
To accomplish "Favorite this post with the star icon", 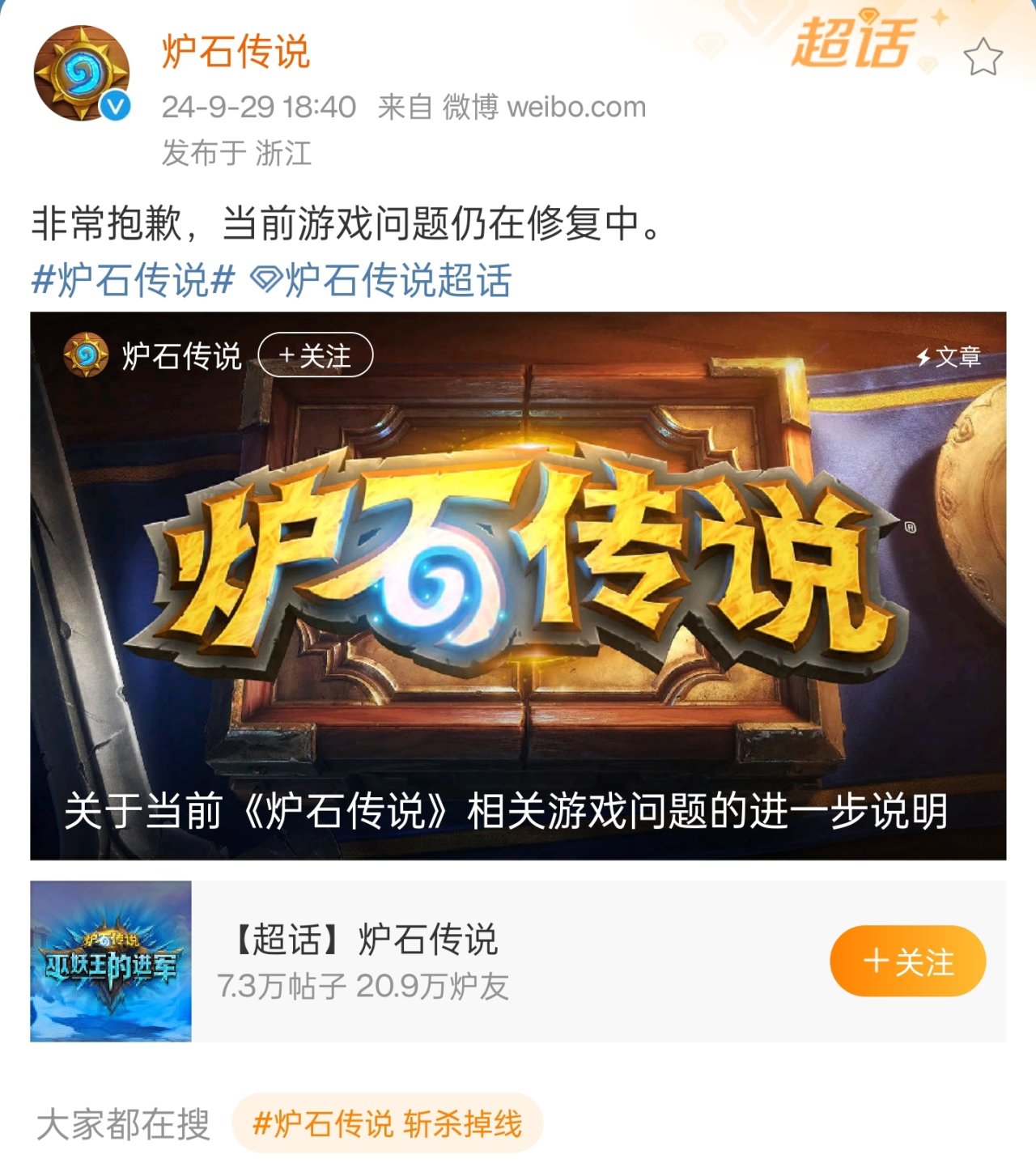I will coord(983,58).
